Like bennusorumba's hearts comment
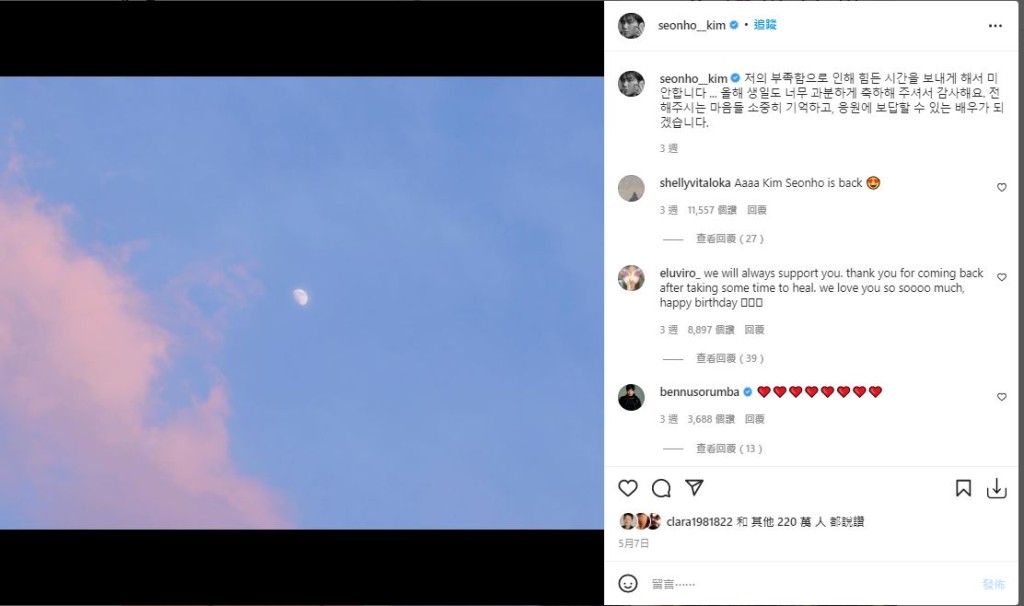The width and height of the screenshot is (1024, 606). coord(1001,397)
